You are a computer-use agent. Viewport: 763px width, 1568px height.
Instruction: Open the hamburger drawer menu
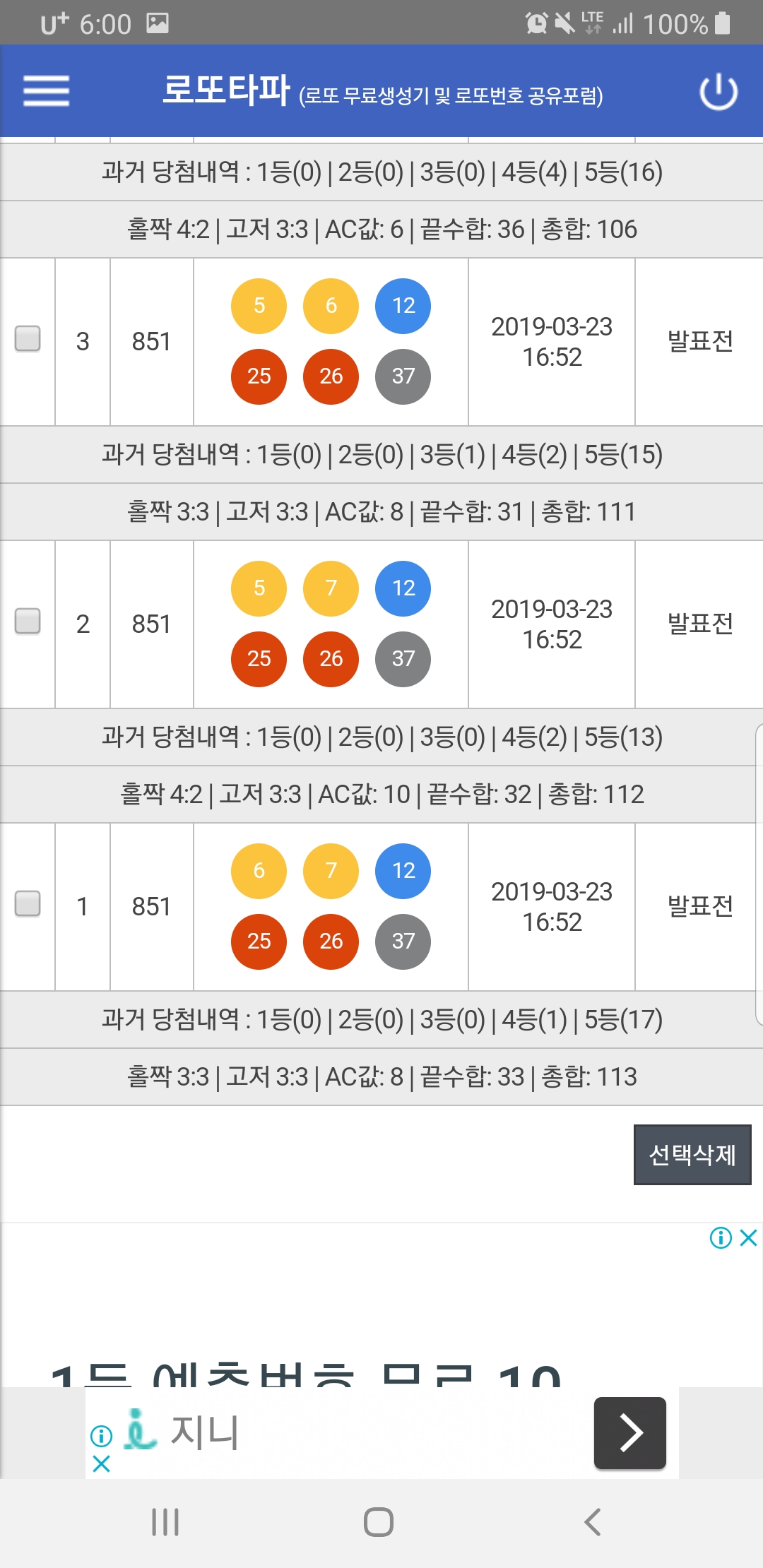46,91
